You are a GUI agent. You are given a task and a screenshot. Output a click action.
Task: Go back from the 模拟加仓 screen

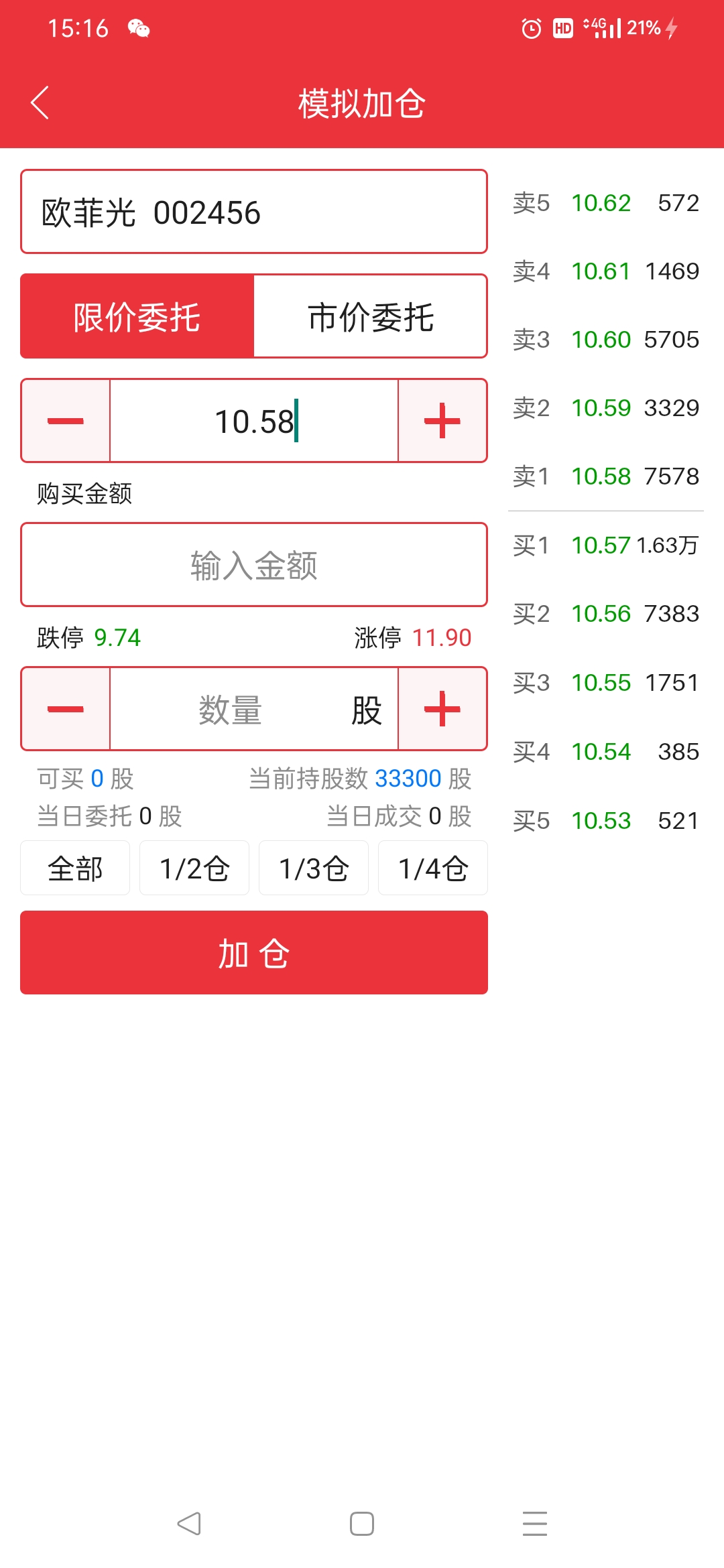click(40, 103)
